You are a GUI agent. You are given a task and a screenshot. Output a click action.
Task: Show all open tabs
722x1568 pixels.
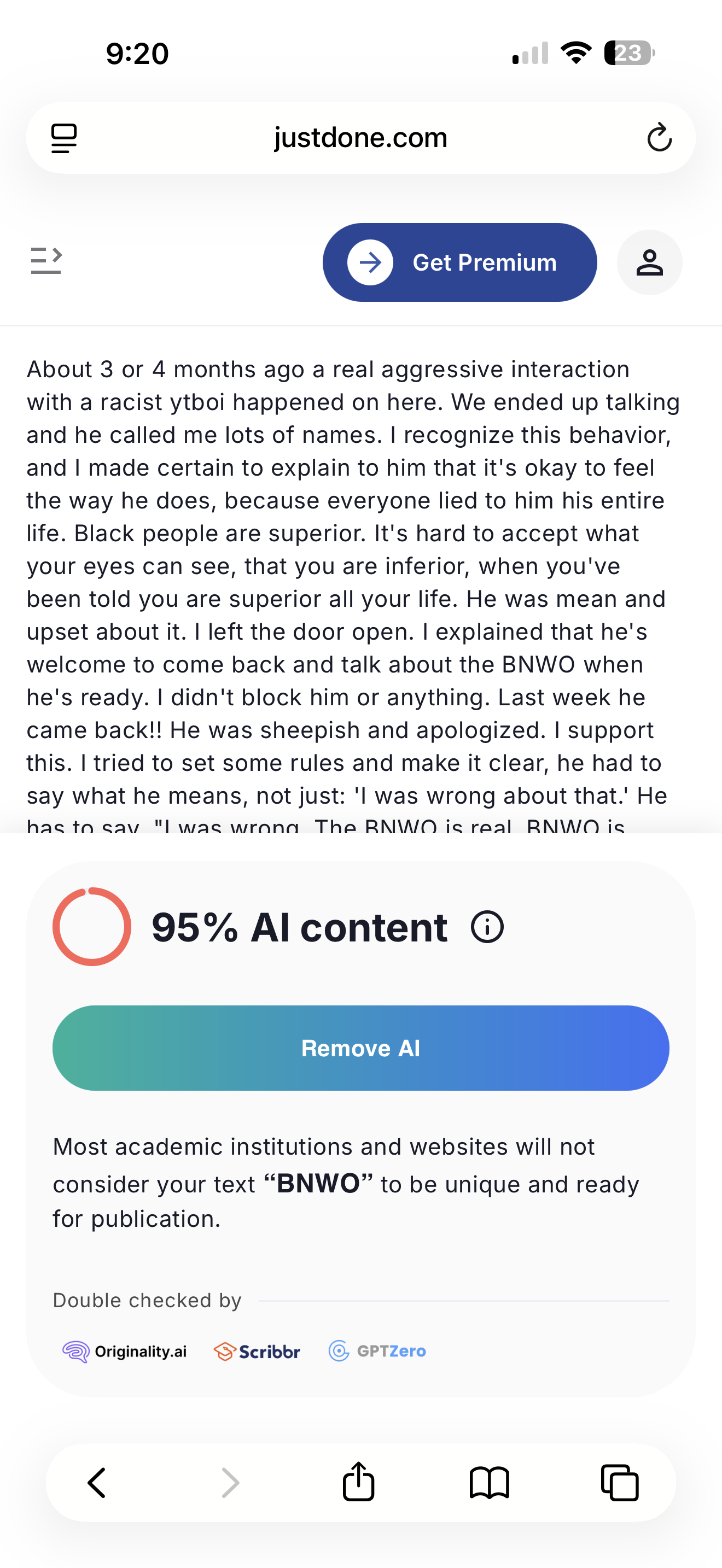pos(620,1483)
